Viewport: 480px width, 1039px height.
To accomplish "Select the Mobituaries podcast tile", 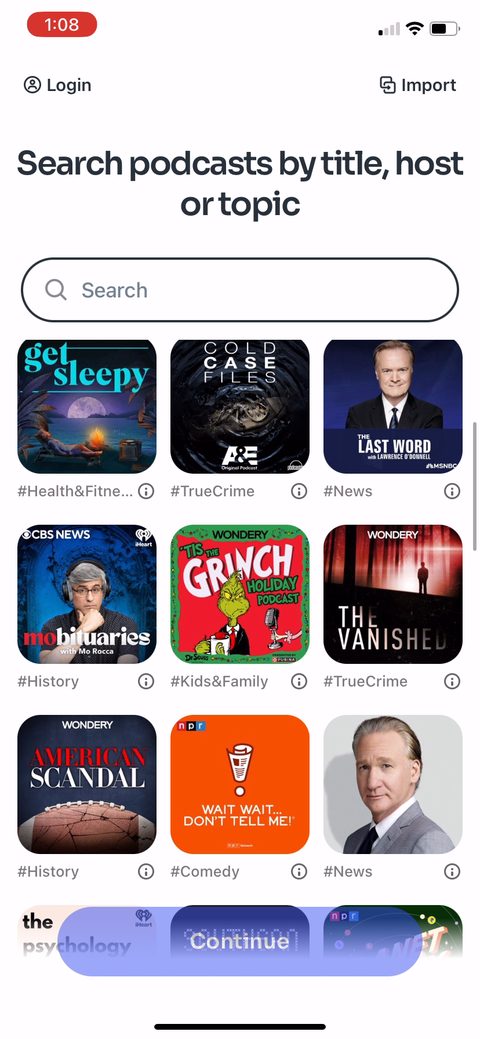I will [x=87, y=594].
